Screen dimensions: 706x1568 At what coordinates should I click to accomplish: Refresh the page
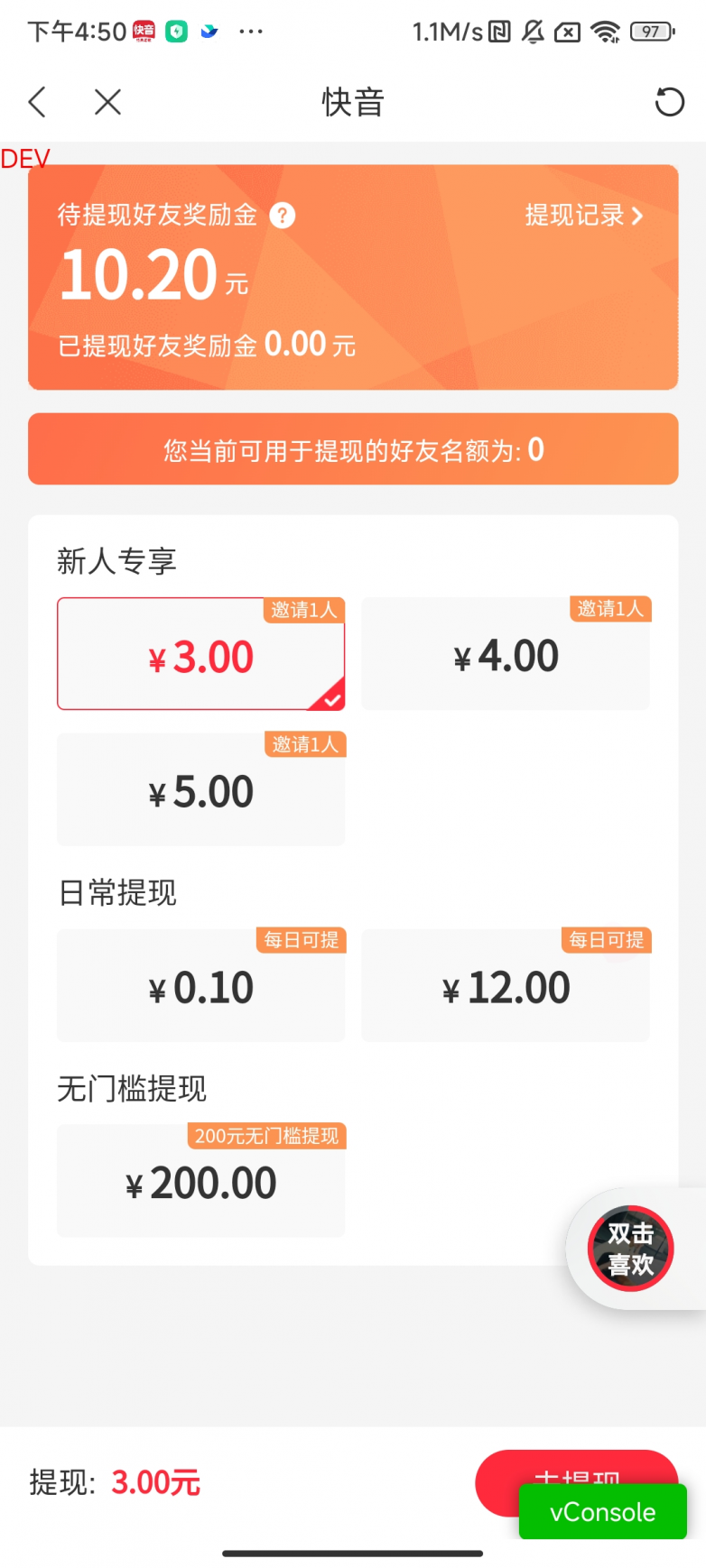click(669, 102)
